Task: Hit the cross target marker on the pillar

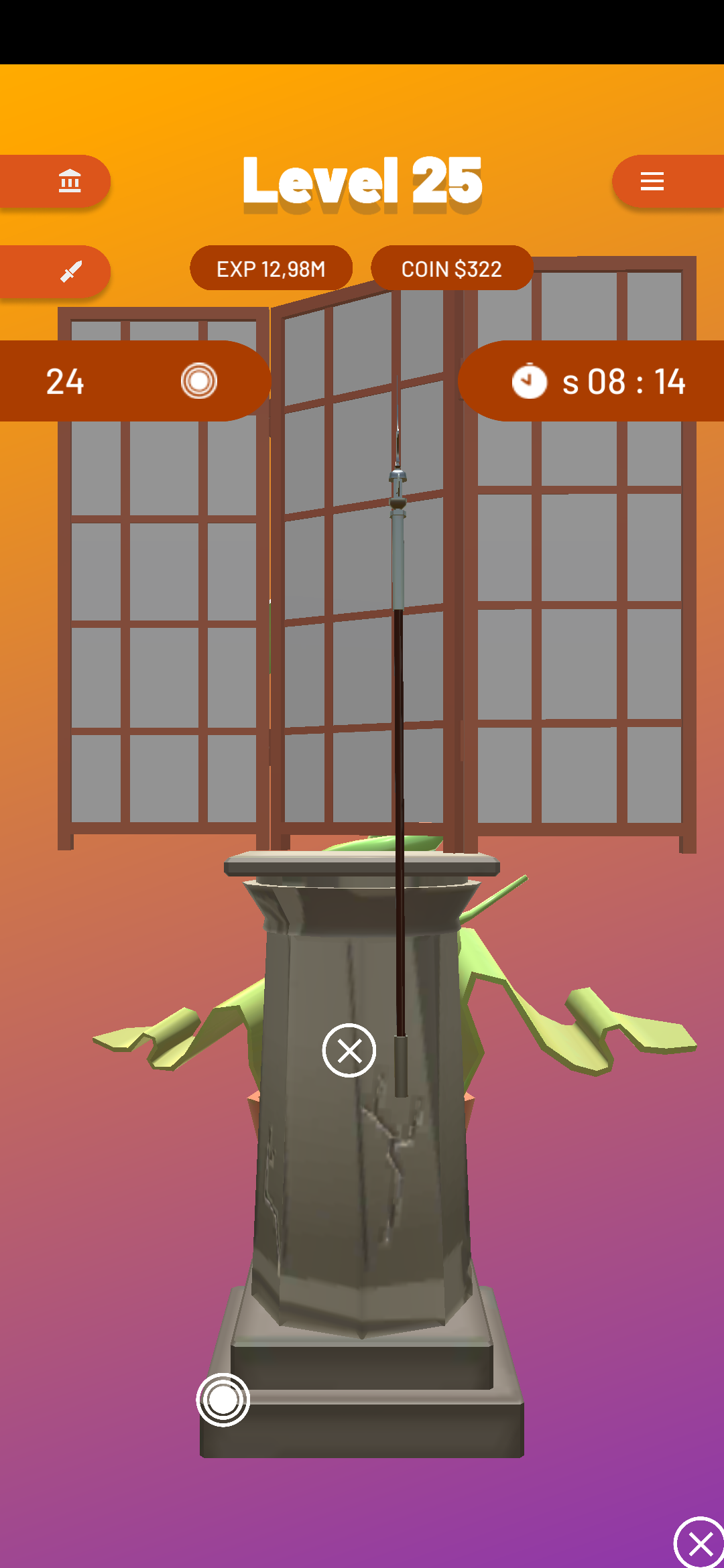Action: (x=349, y=1050)
